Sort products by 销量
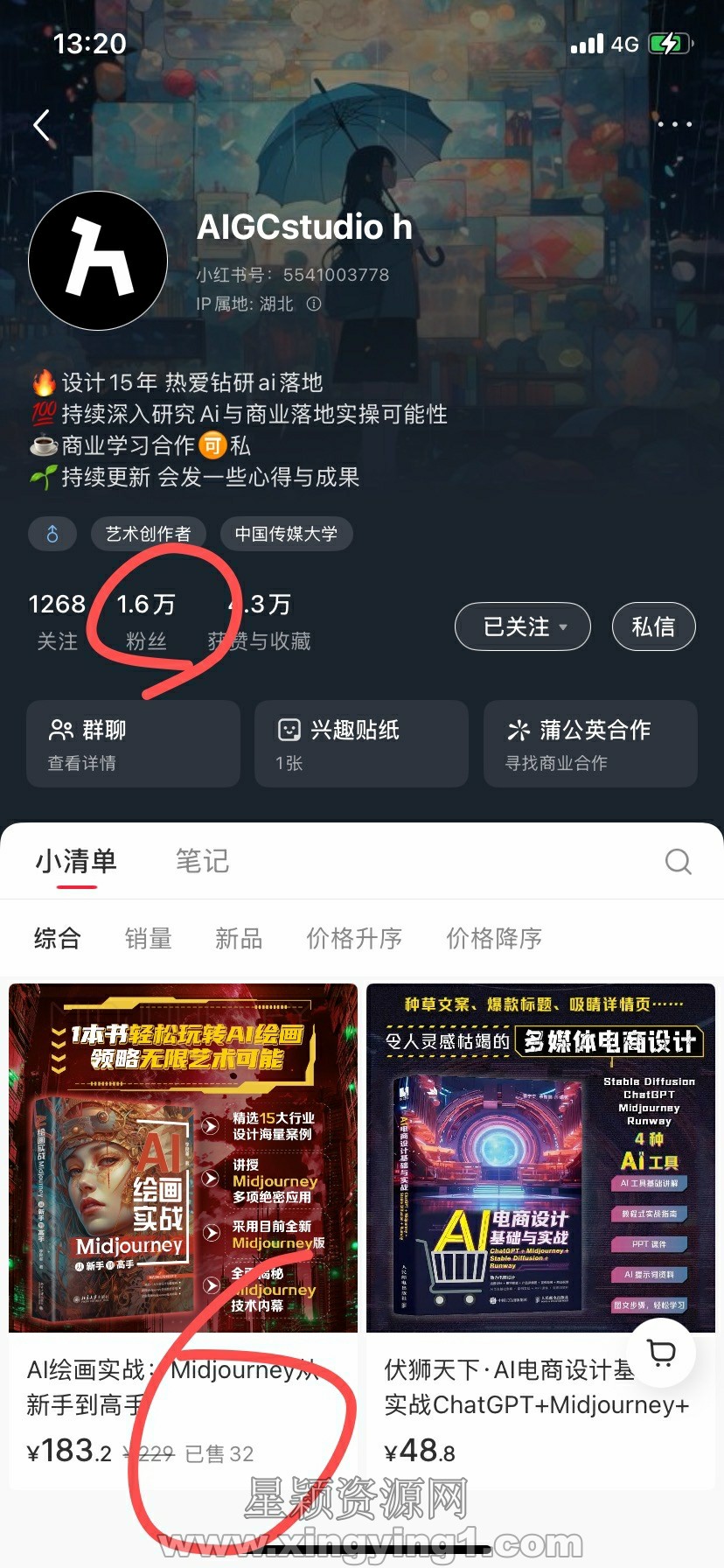The width and height of the screenshot is (724, 1568). (x=148, y=939)
